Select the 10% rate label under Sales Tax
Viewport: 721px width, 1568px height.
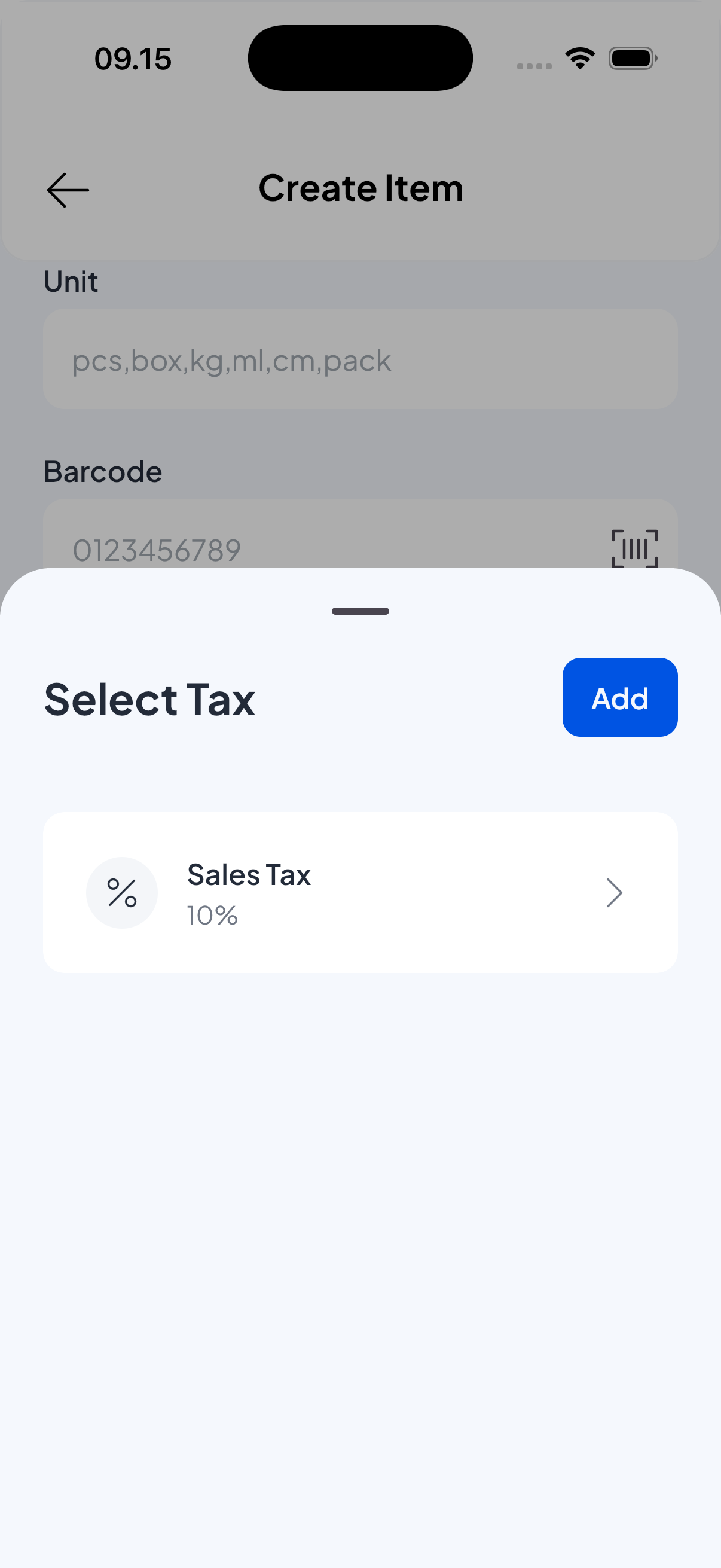[x=212, y=915]
